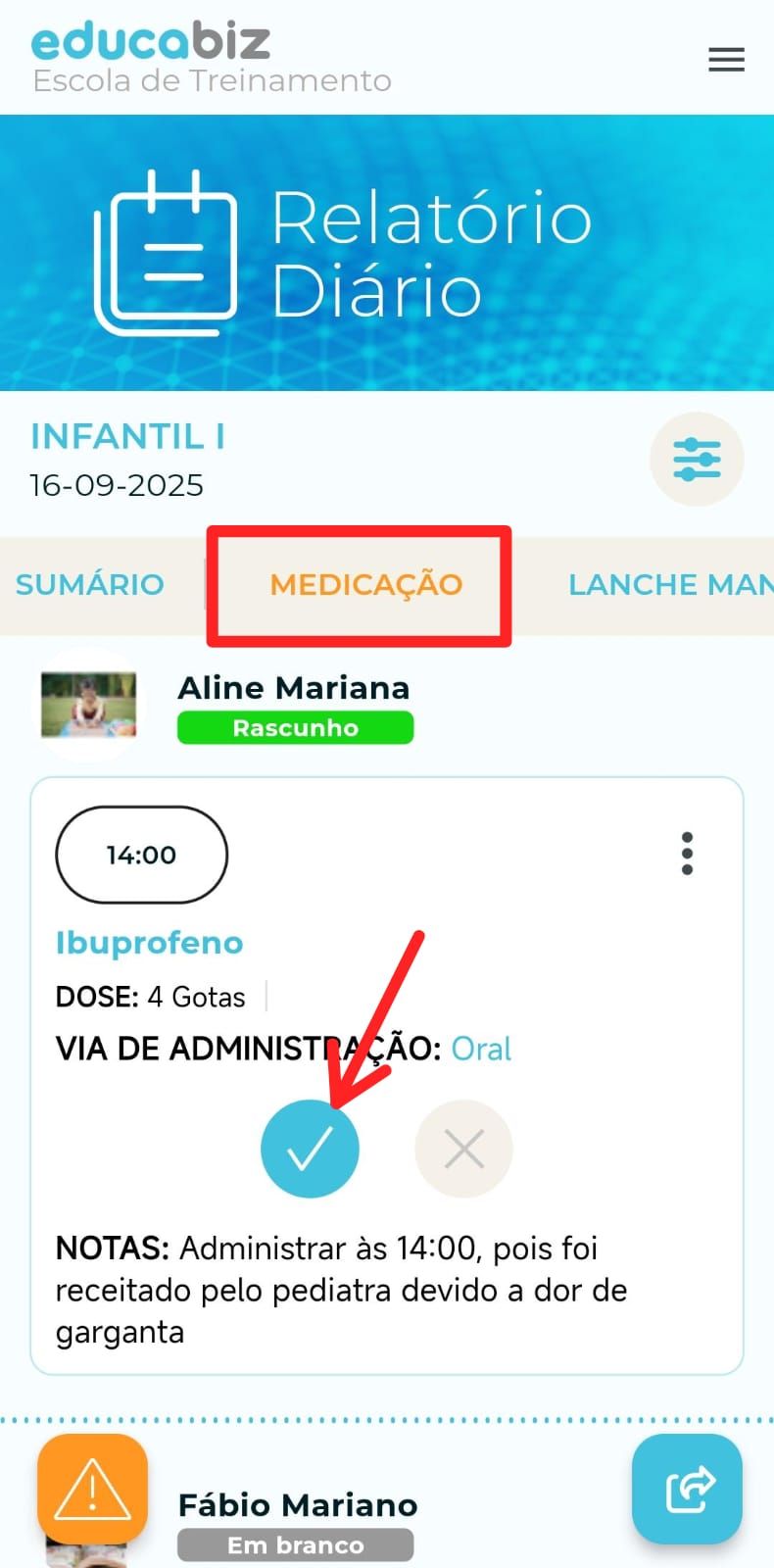Mark Ibuprofeno as not administered

(x=463, y=1149)
